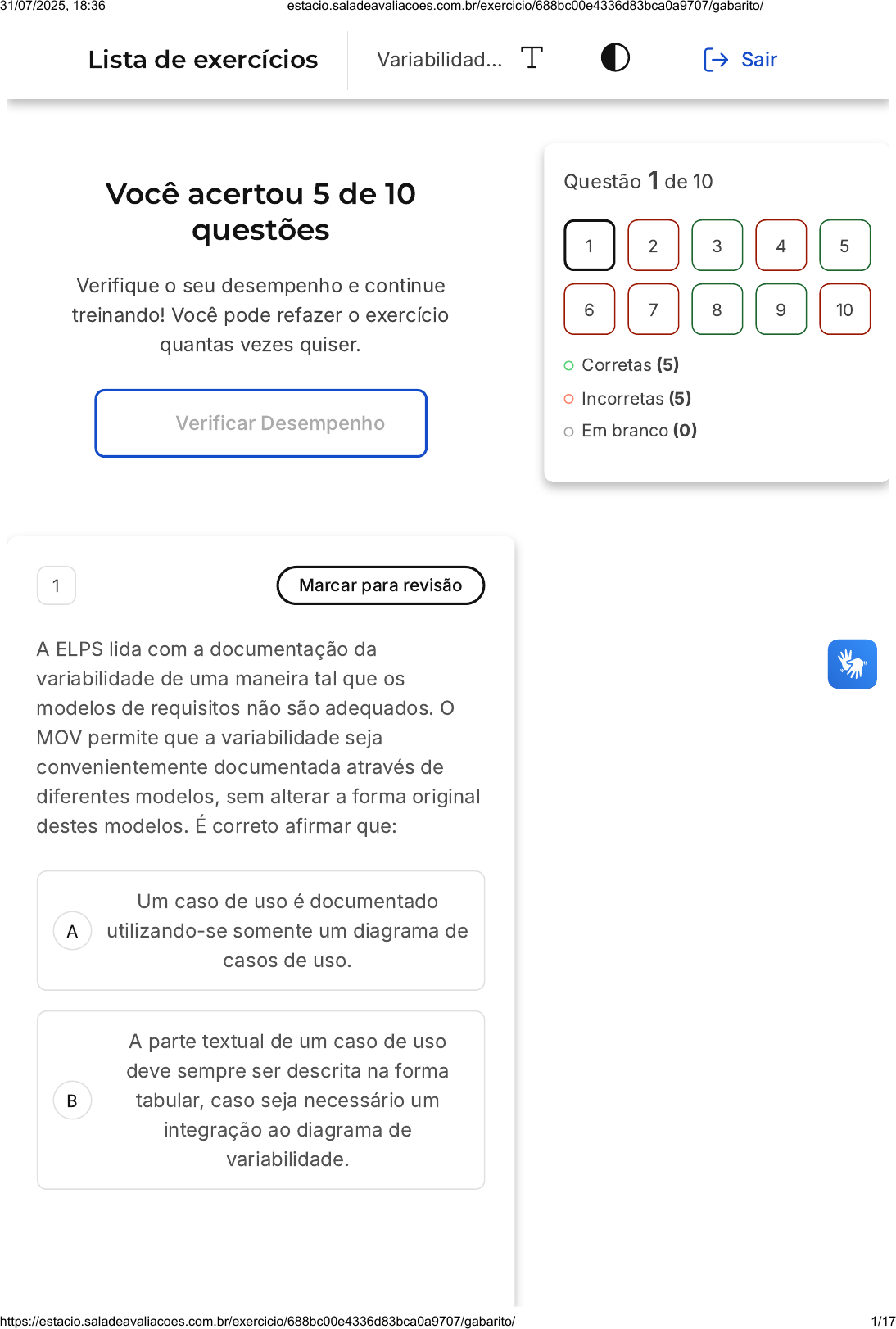Select question 9 box

click(x=781, y=310)
